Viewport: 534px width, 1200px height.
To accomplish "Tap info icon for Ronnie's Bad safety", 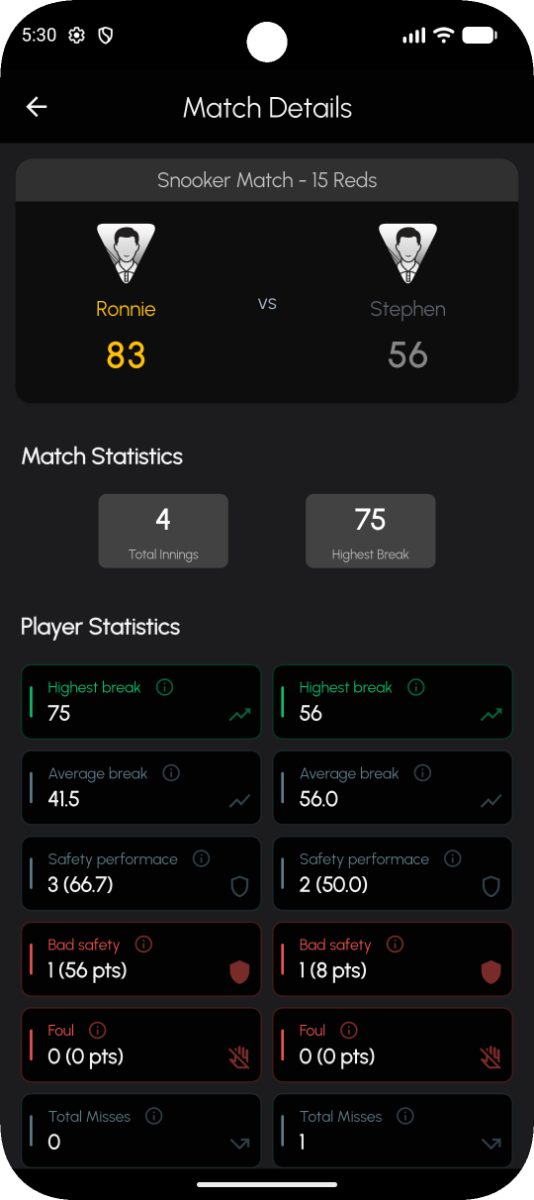I will click(x=143, y=944).
